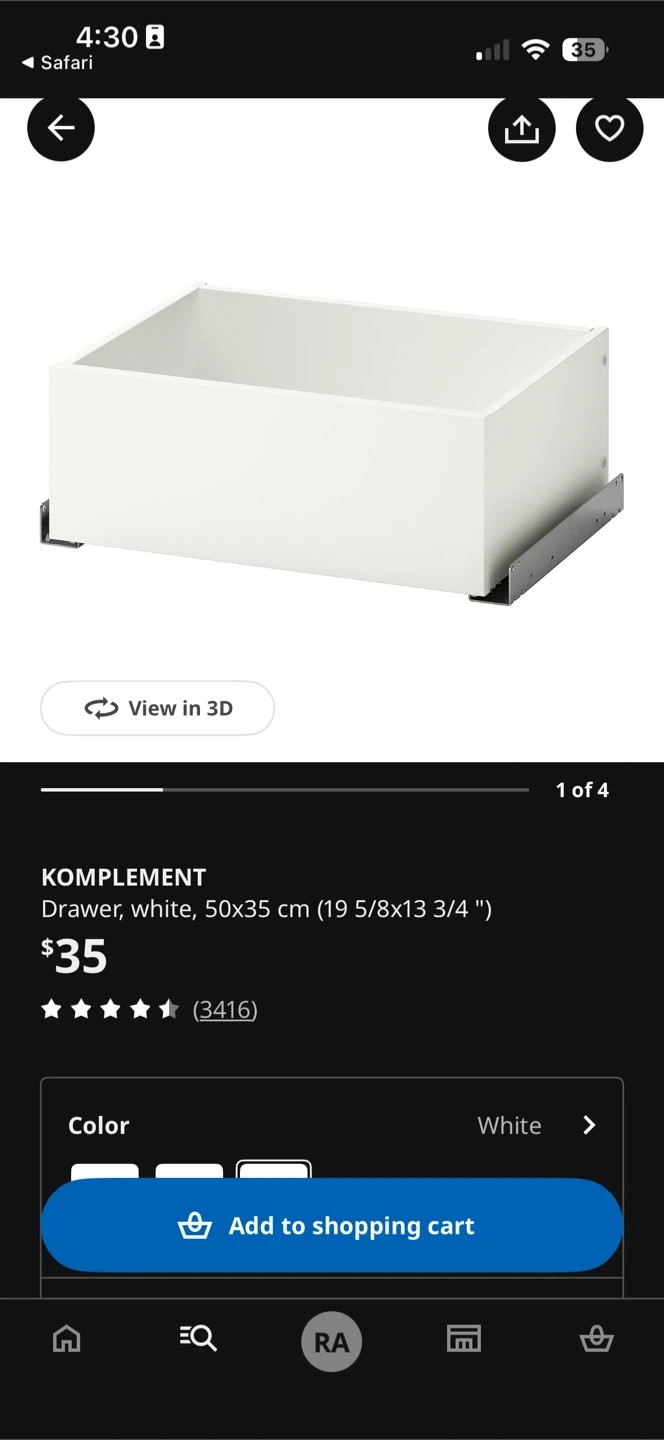Go back using the arrow button
This screenshot has width=664, height=1440.
[61, 128]
